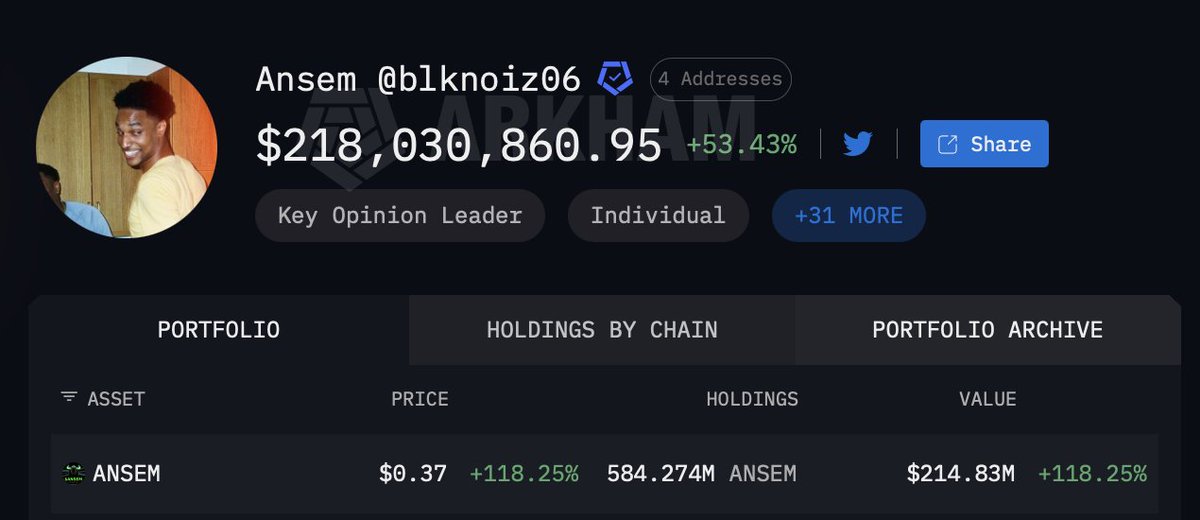The width and height of the screenshot is (1200, 520).
Task: Switch to Portfolio Archive tab
Action: pyautogui.click(x=988, y=330)
